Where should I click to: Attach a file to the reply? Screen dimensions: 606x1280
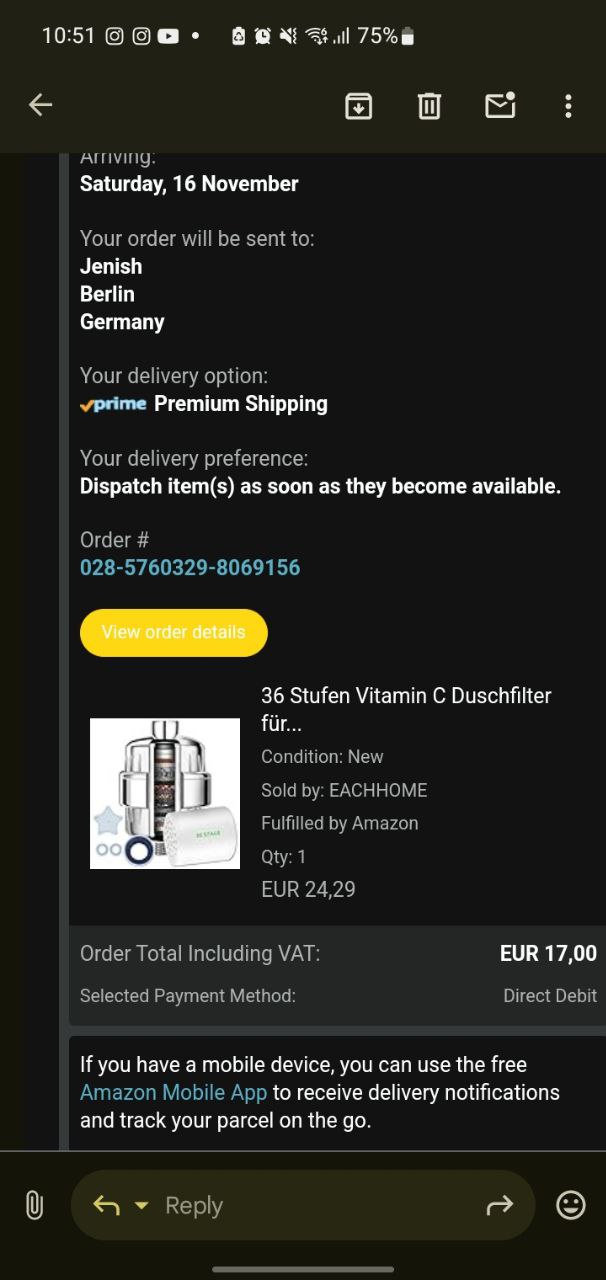[34, 1205]
